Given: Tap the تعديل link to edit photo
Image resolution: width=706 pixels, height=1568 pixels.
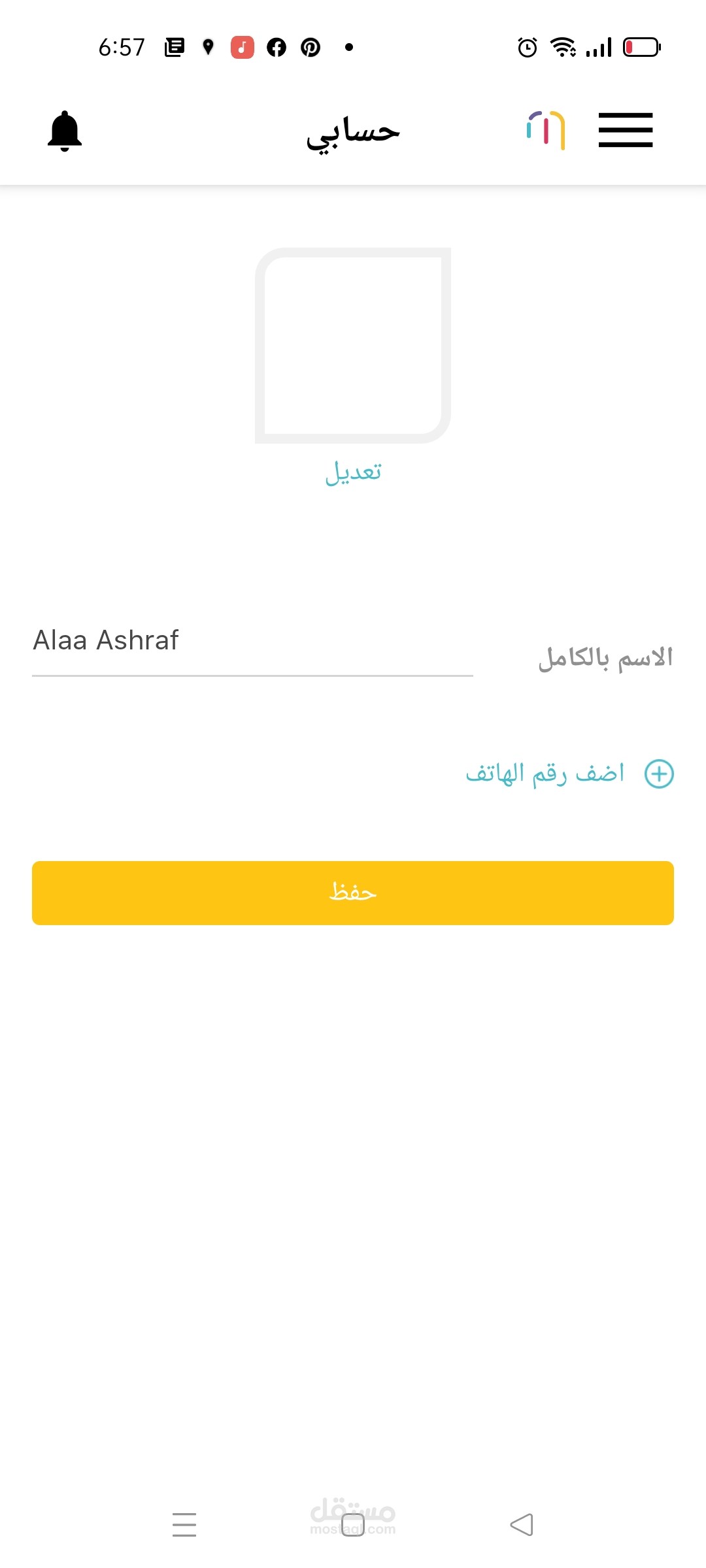Looking at the screenshot, I should click(353, 472).
